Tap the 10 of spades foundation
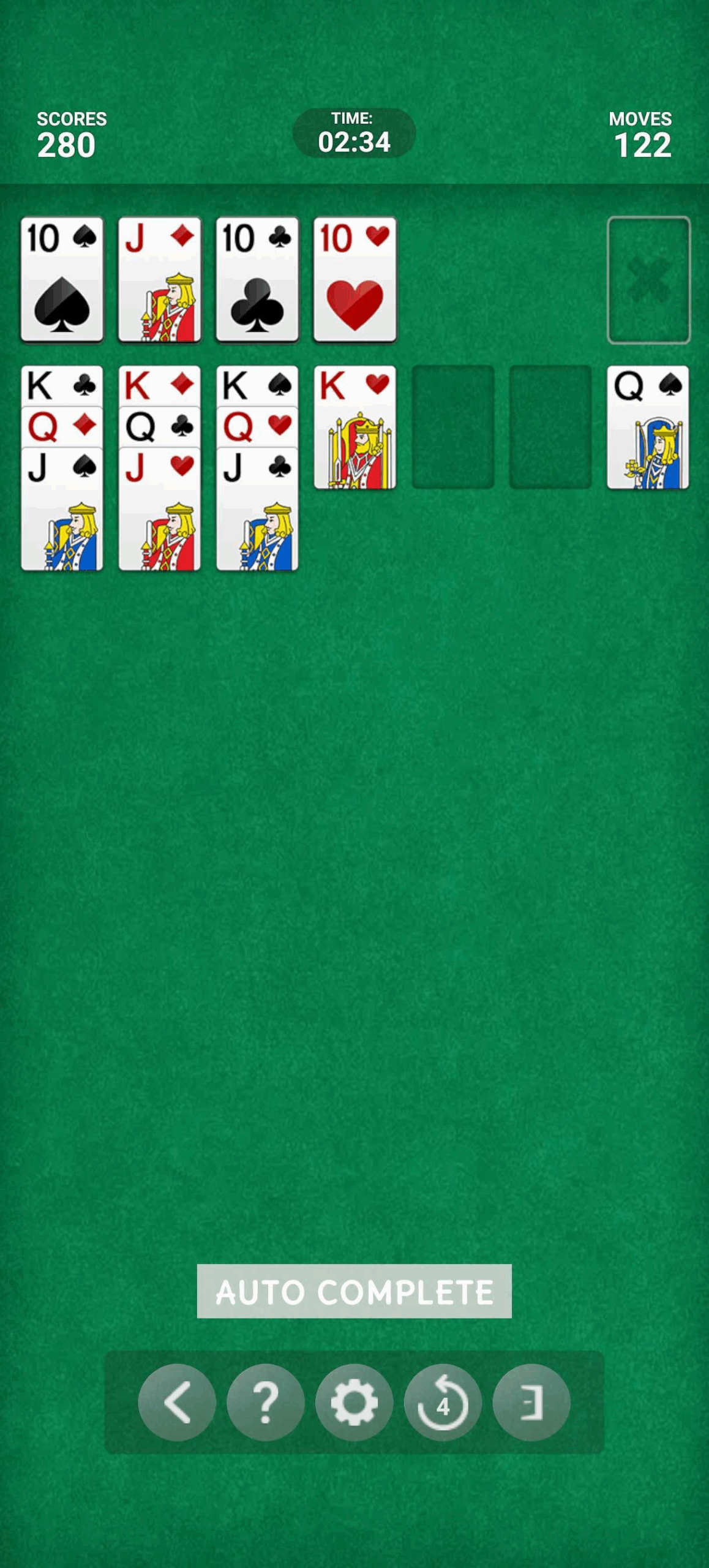 click(x=62, y=280)
